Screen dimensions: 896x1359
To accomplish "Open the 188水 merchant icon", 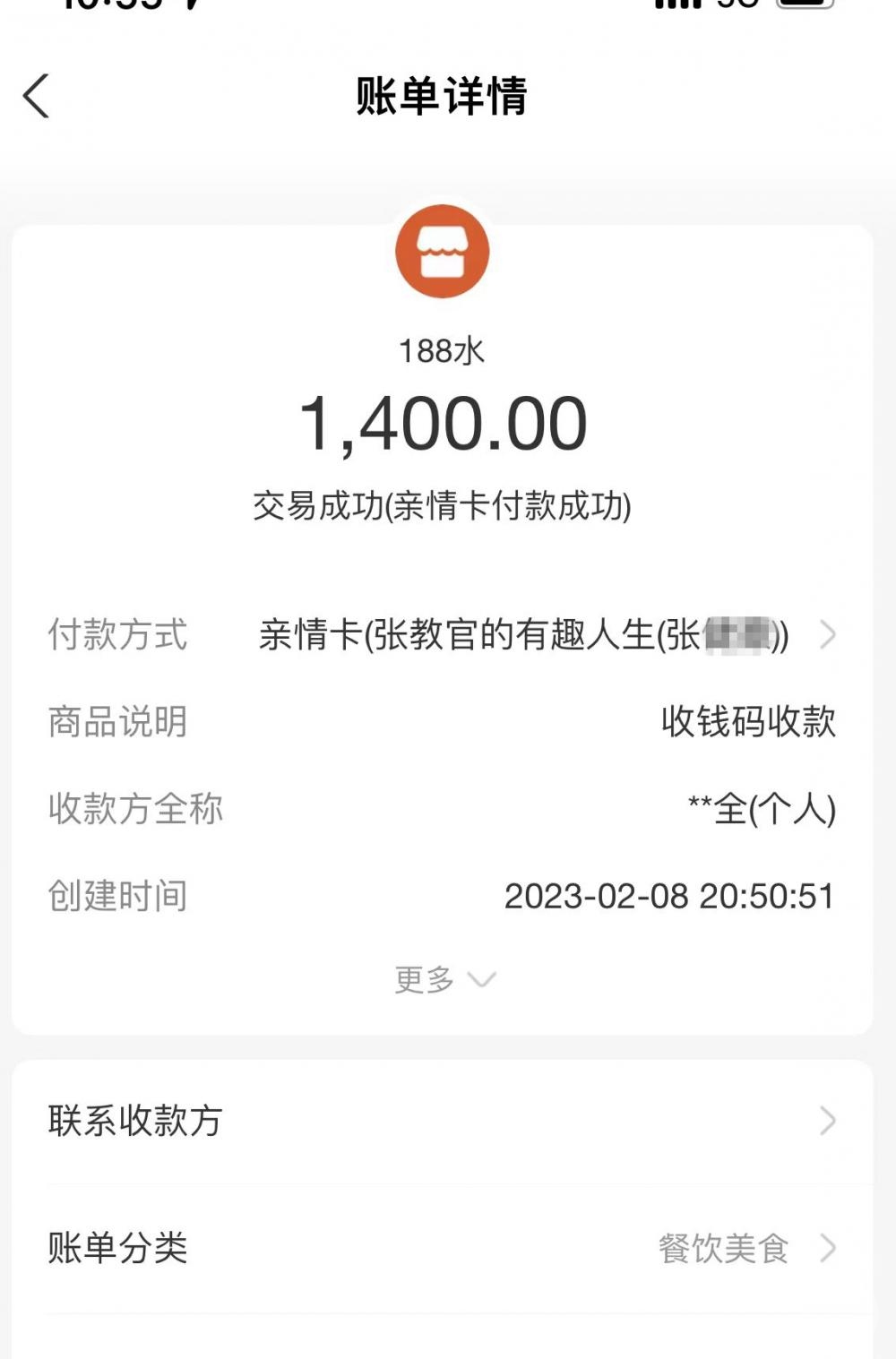I will click(x=443, y=253).
